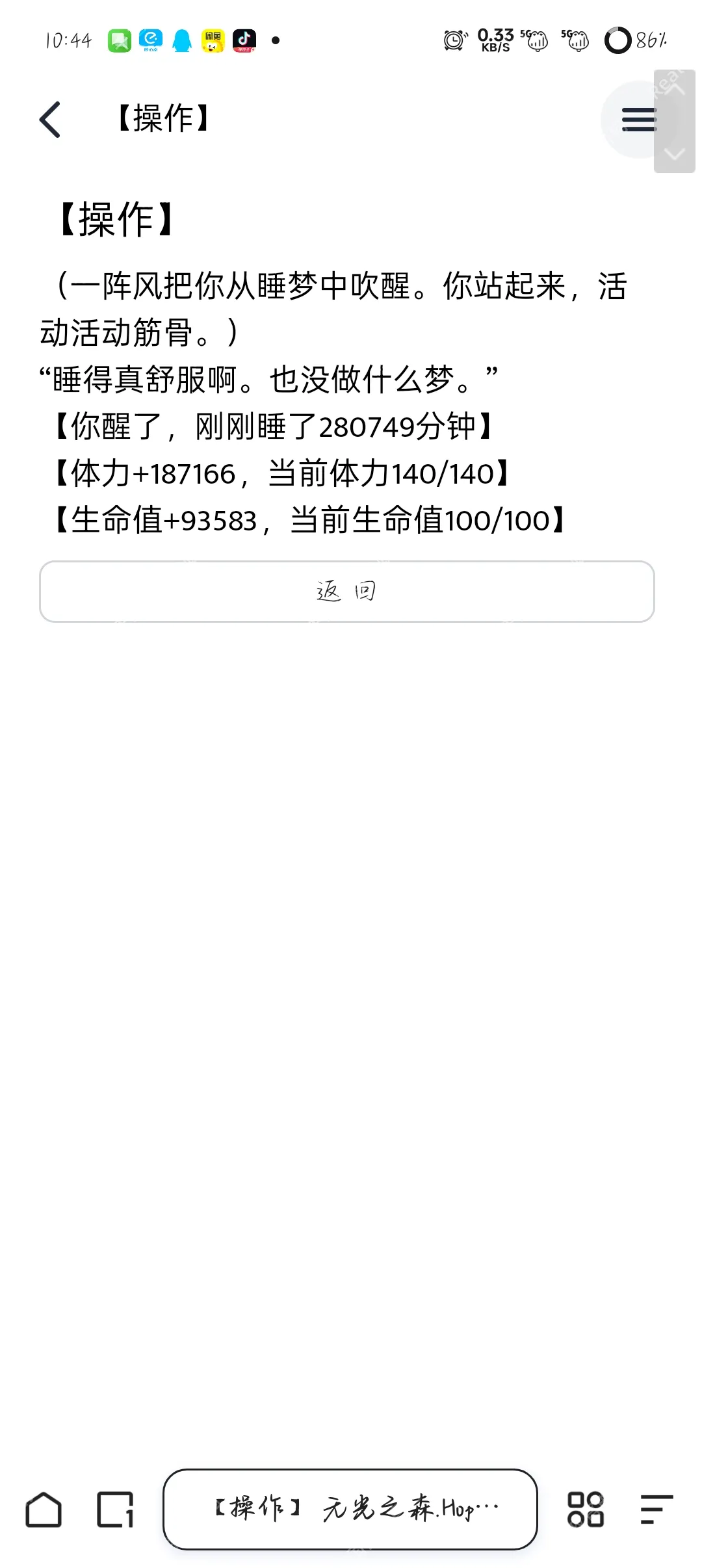Open the hamburger menu at top right
The height and width of the screenshot is (1568, 702).
(639, 120)
